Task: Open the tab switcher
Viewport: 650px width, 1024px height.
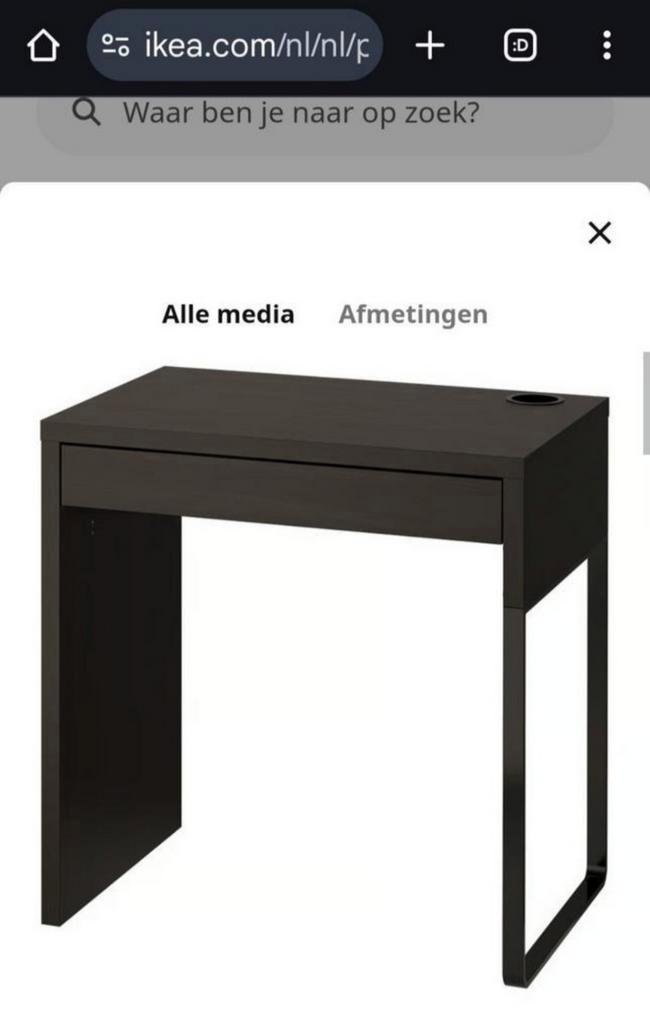Action: point(520,46)
